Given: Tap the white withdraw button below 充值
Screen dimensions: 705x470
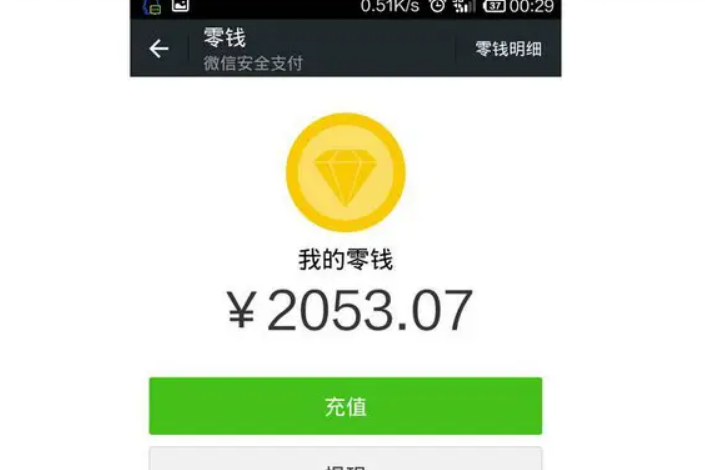Looking at the screenshot, I should tap(345, 460).
